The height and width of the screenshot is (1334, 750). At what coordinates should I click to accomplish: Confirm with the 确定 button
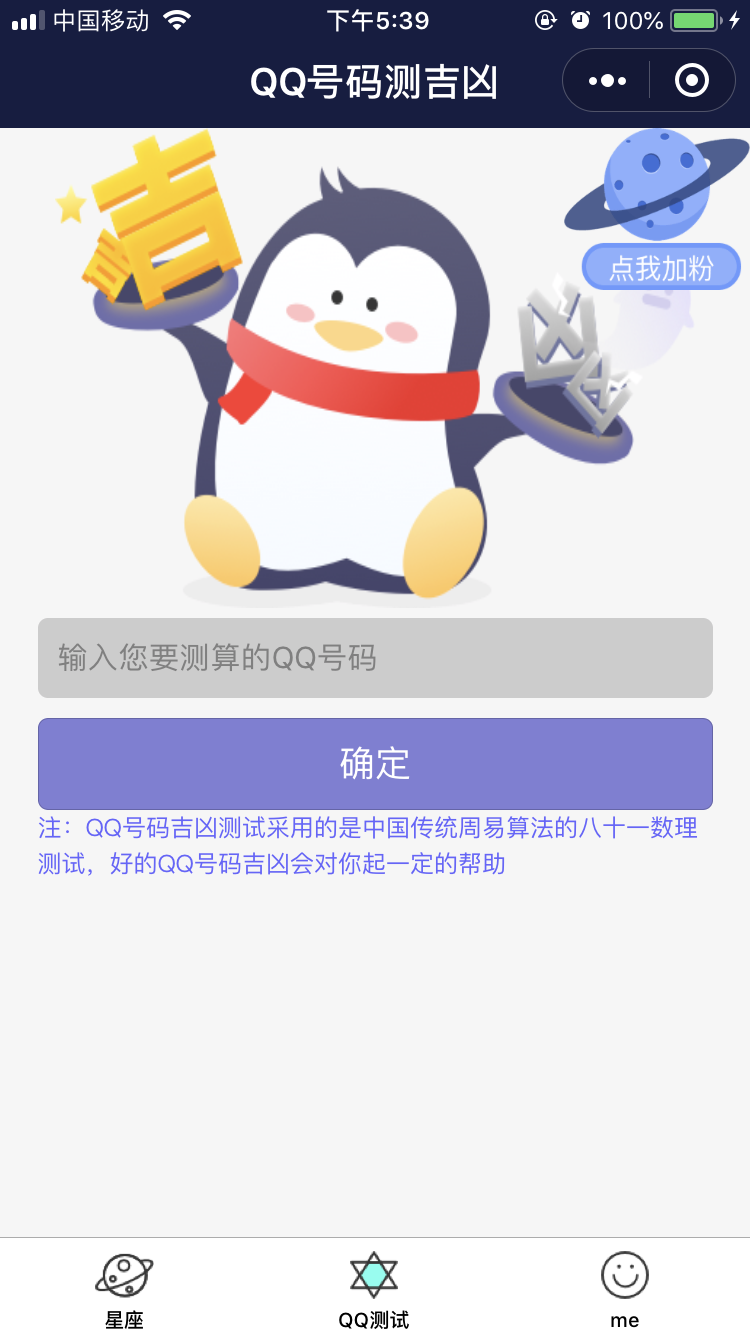[x=375, y=764]
